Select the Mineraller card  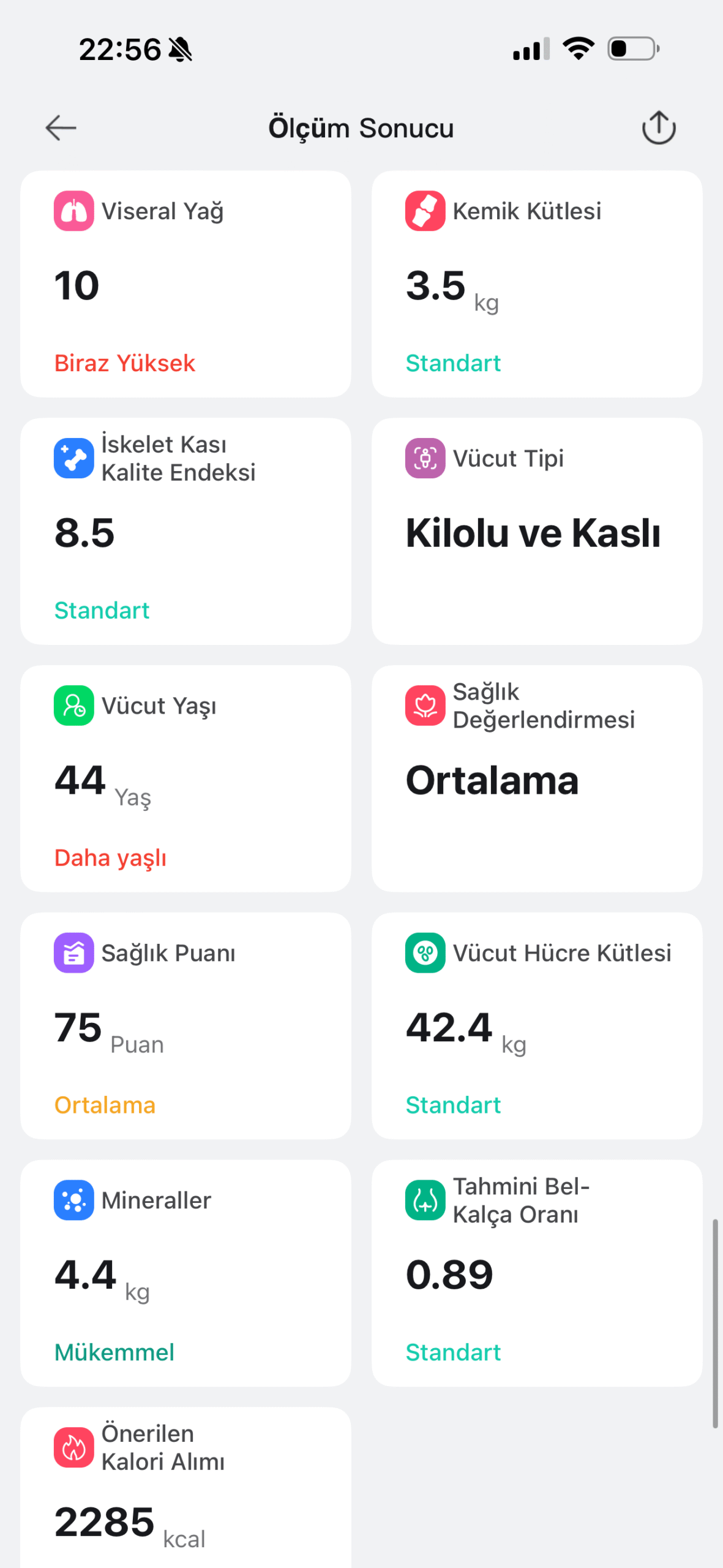pos(185,1273)
